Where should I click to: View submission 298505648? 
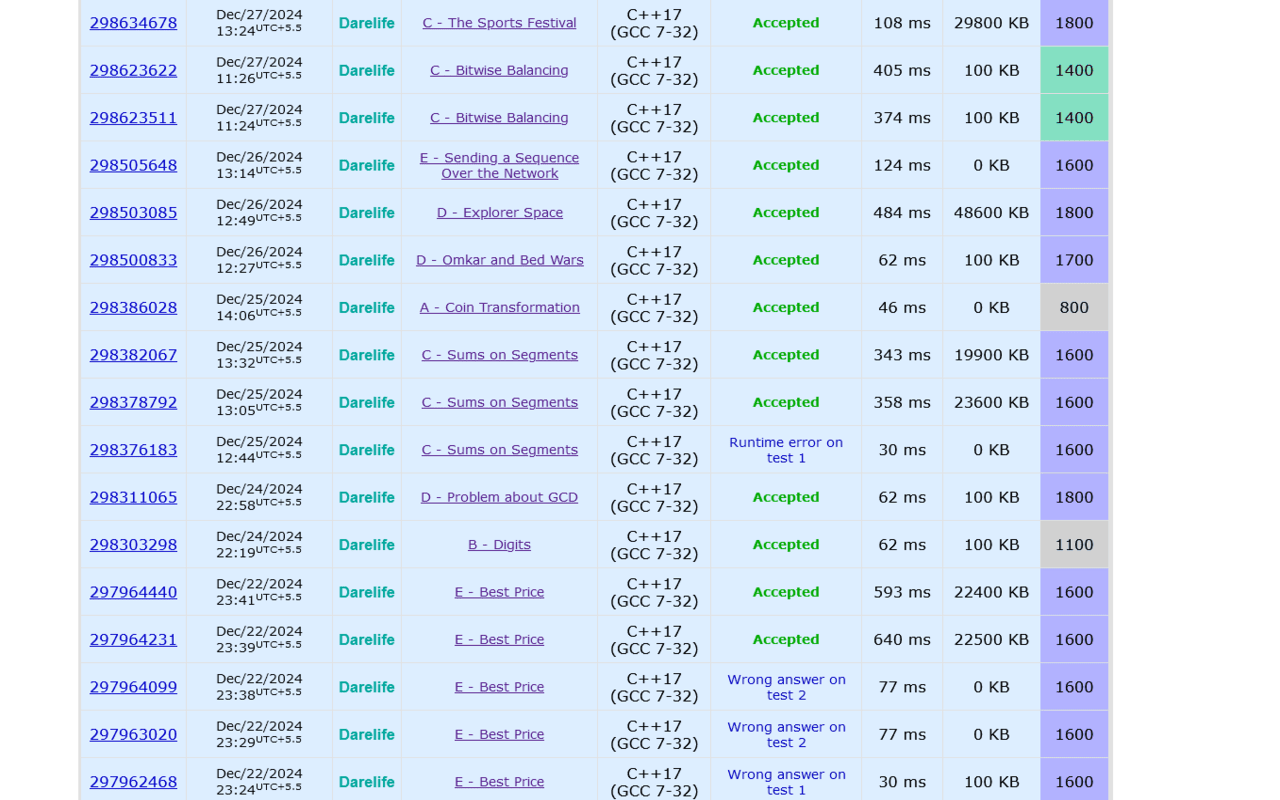tap(133, 165)
